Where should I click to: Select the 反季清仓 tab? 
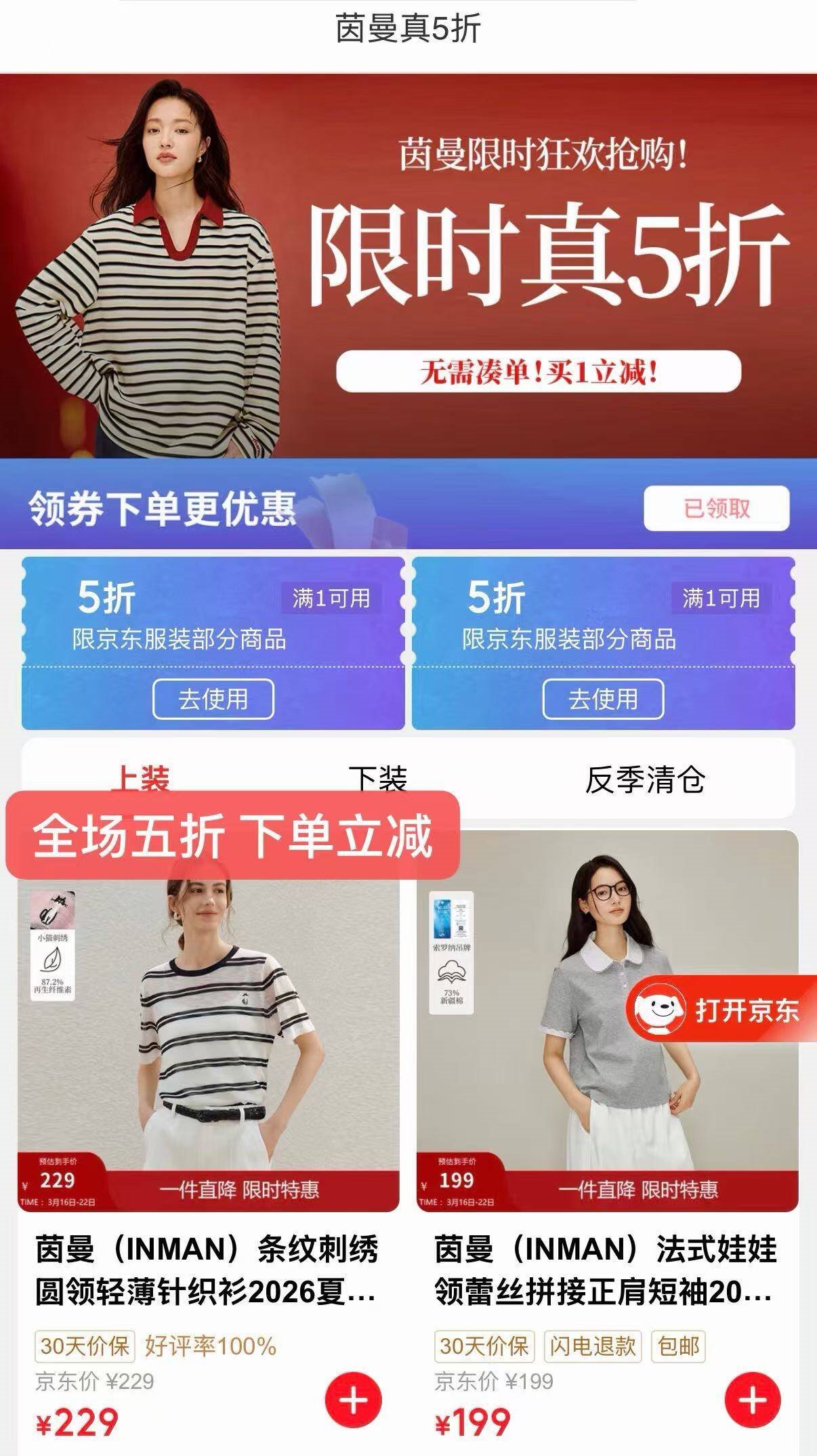(x=644, y=779)
